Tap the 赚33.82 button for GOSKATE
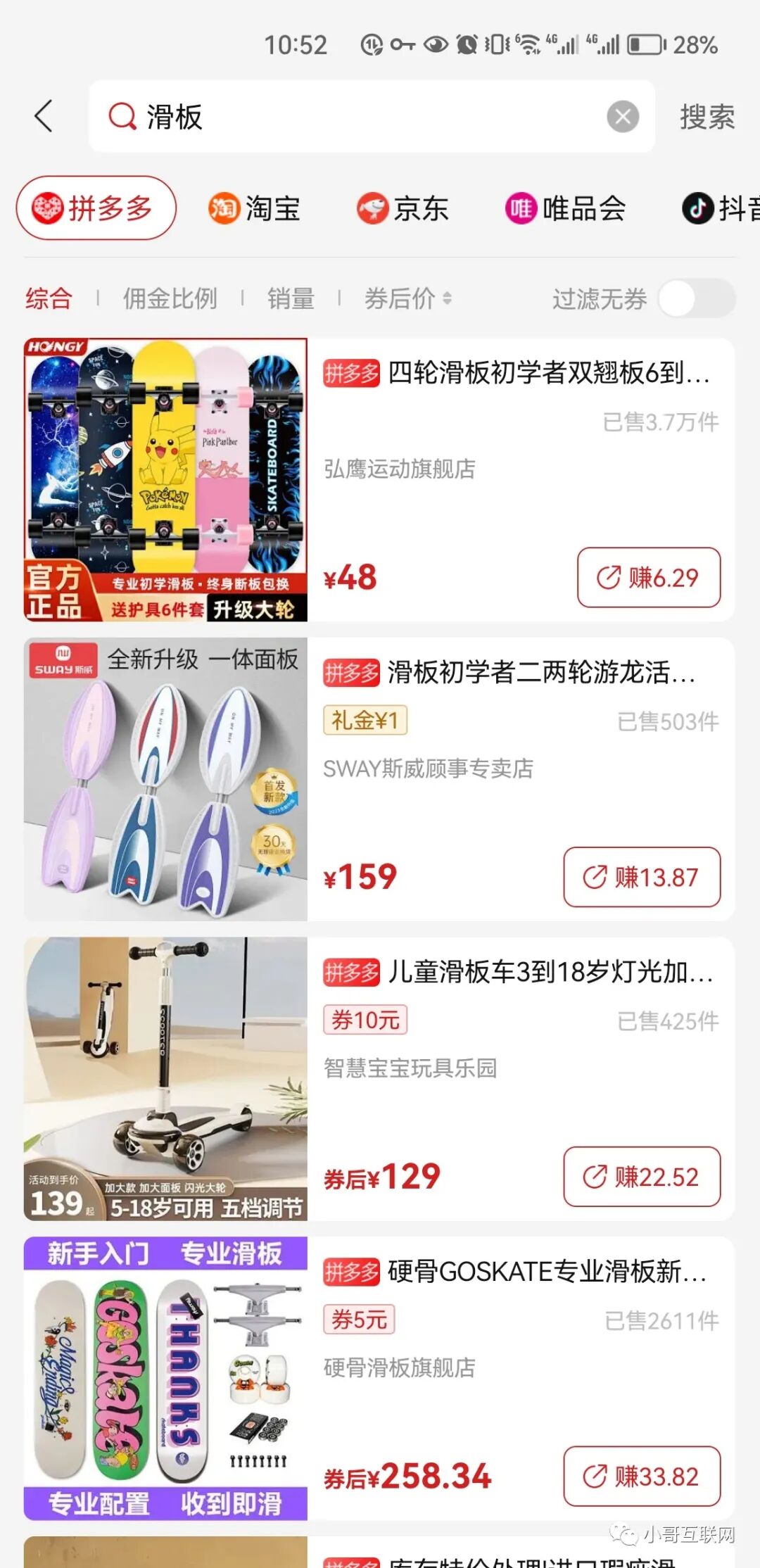Image resolution: width=760 pixels, height=1568 pixels. (641, 1477)
